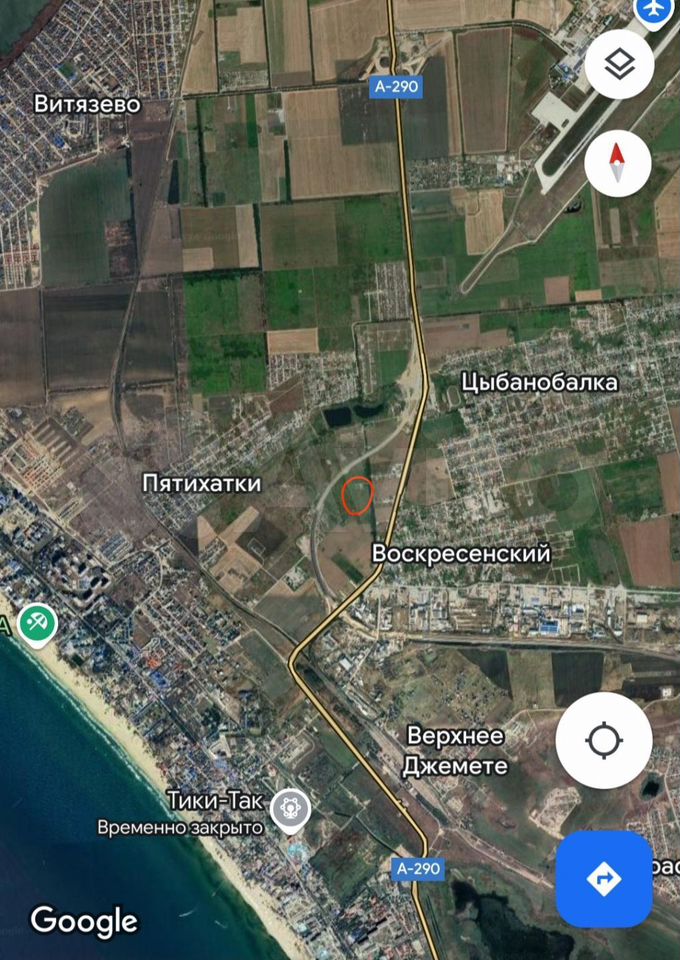Open the Тики-Так place marker
This screenshot has height=960, width=680.
pos(290,807)
